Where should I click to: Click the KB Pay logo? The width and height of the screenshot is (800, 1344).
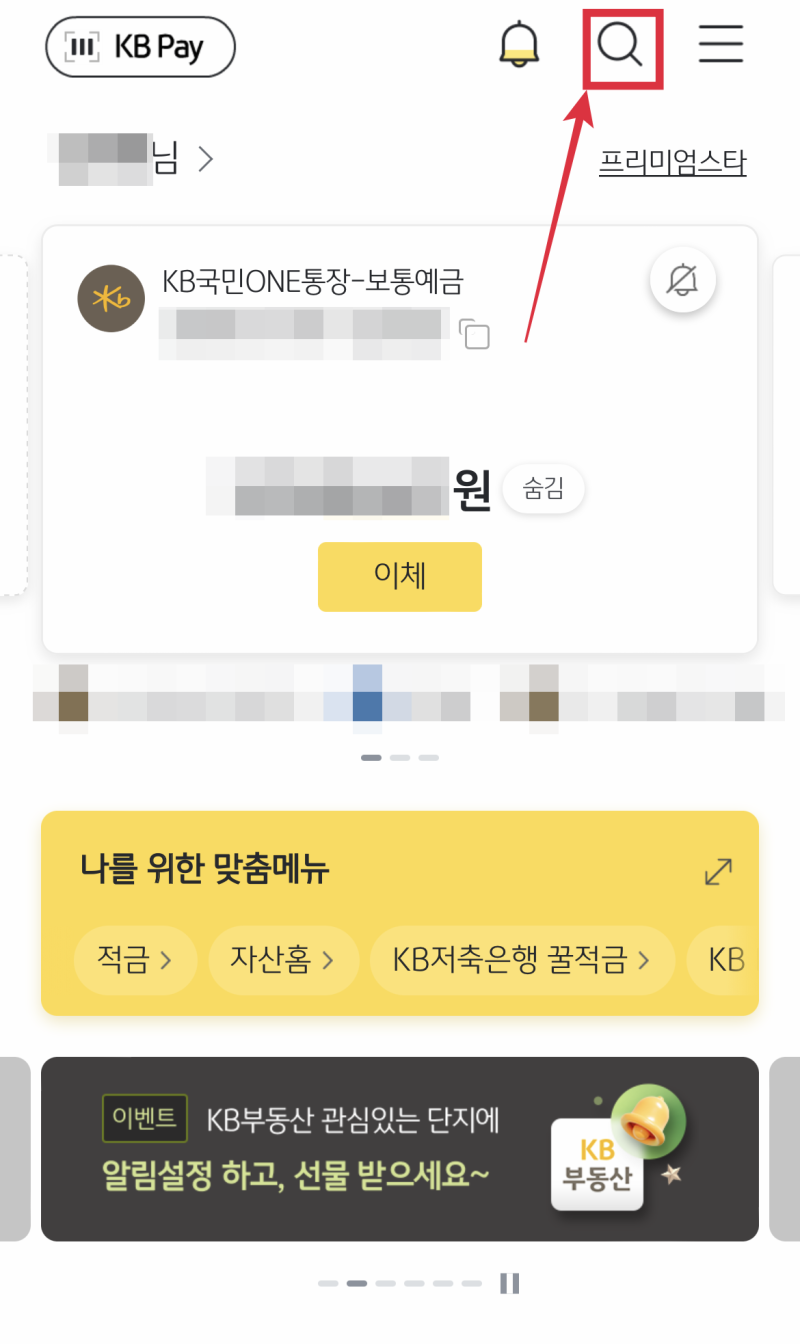point(139,46)
